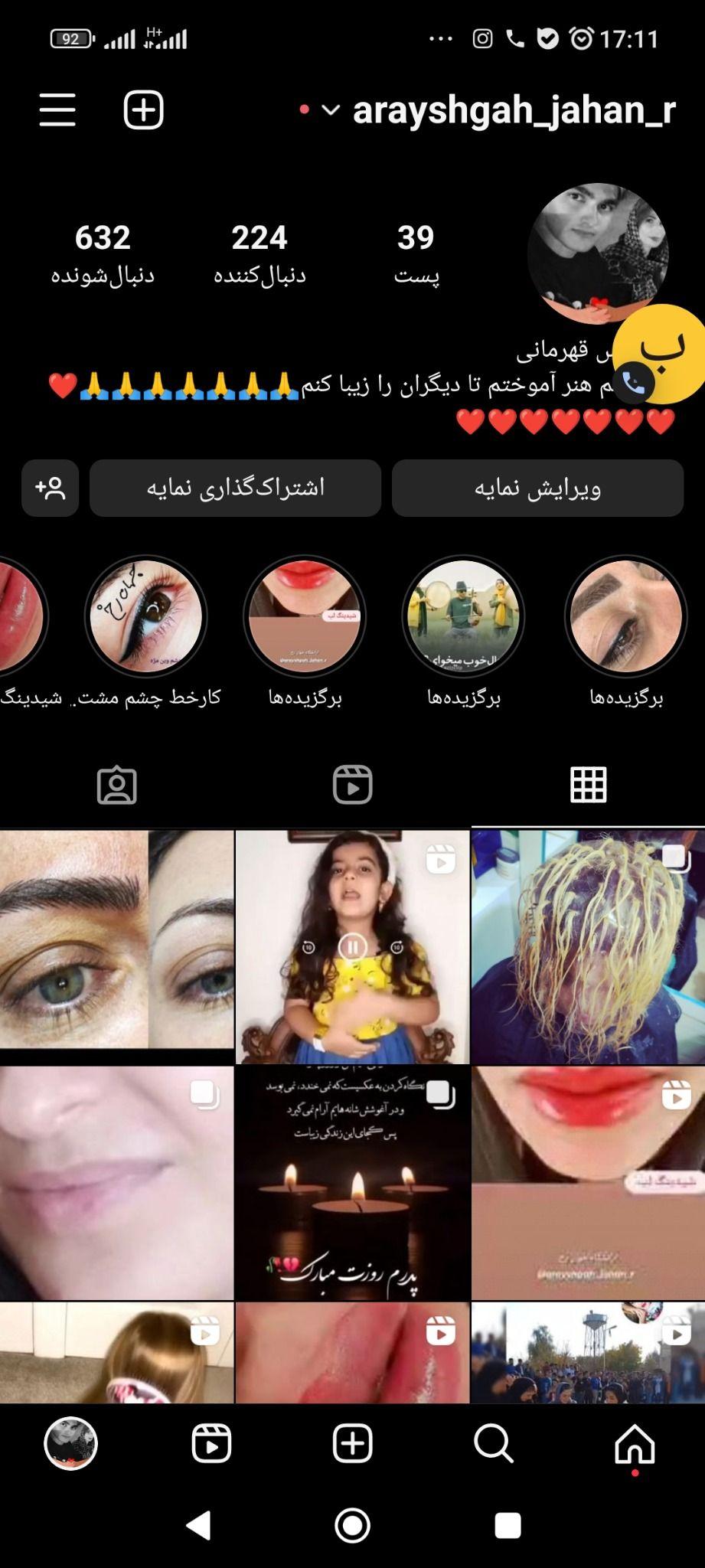Switch to the reels tab on profile
The width and height of the screenshot is (705, 1568).
(x=352, y=785)
